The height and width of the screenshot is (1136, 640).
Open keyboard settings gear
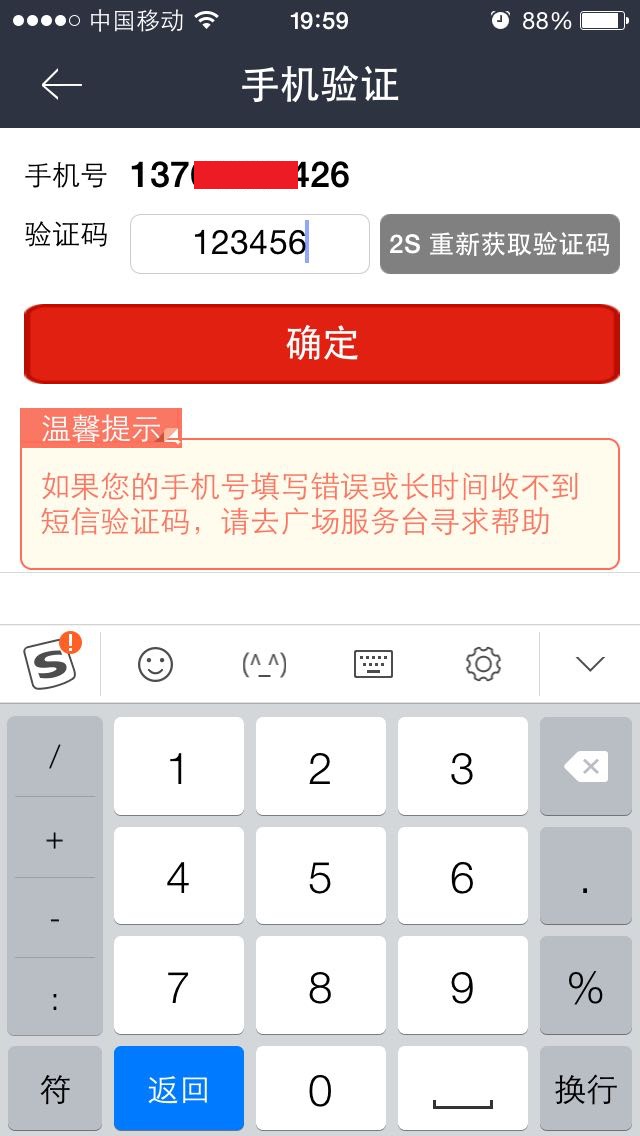(483, 664)
